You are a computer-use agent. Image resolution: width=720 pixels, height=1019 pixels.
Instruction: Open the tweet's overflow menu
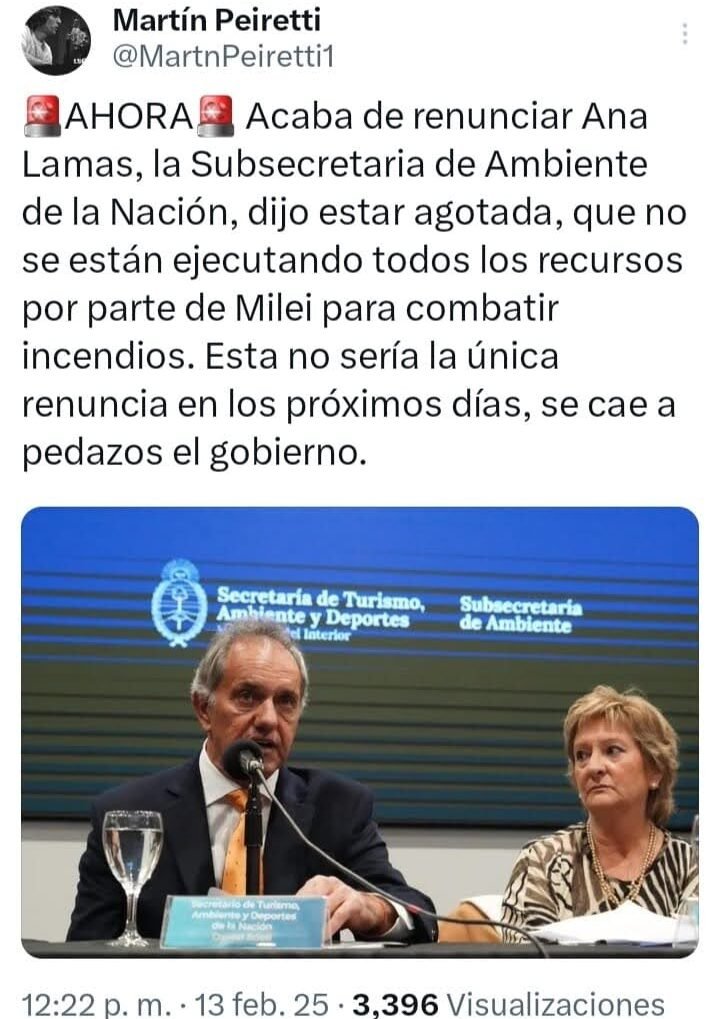pos(685,33)
